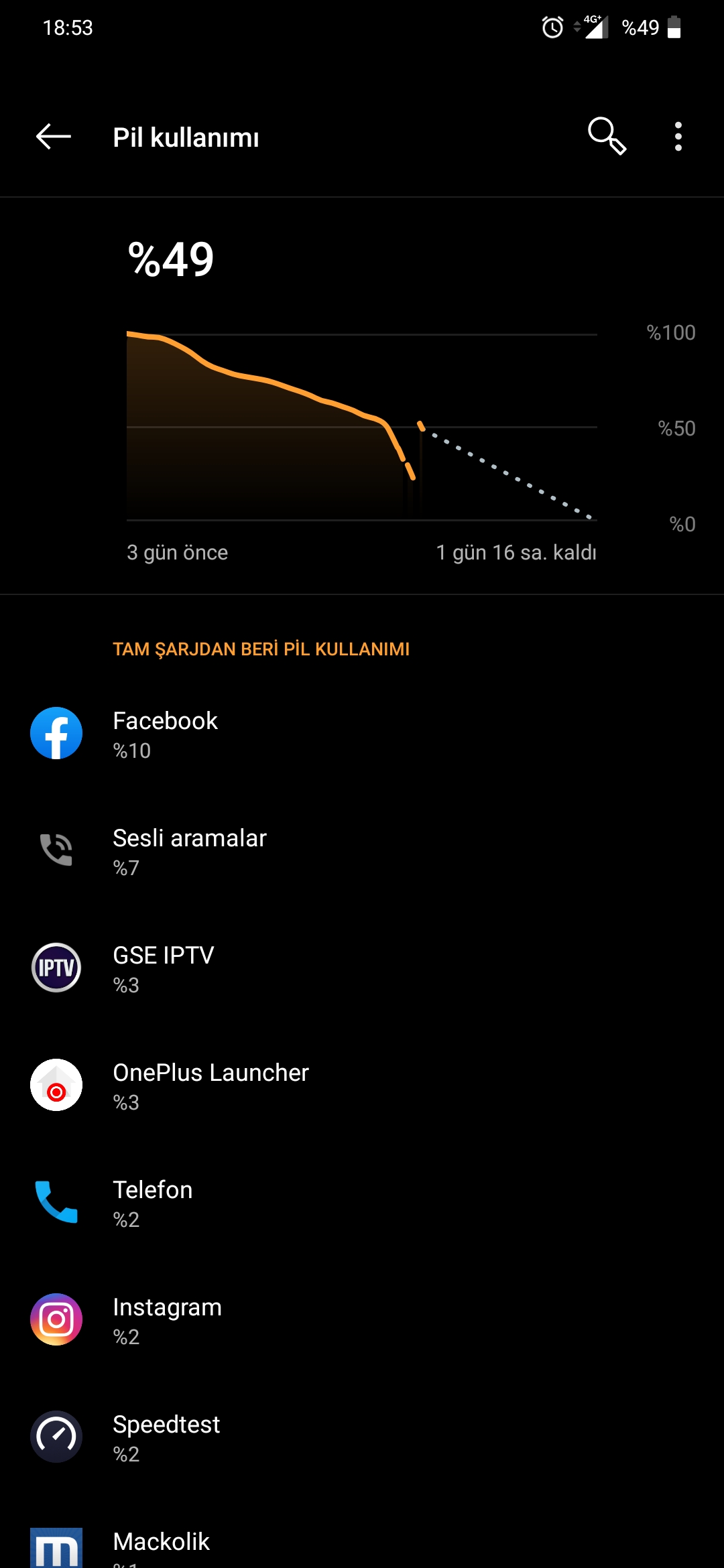Open Facebook battery usage details
This screenshot has height=1568, width=724.
[362, 734]
